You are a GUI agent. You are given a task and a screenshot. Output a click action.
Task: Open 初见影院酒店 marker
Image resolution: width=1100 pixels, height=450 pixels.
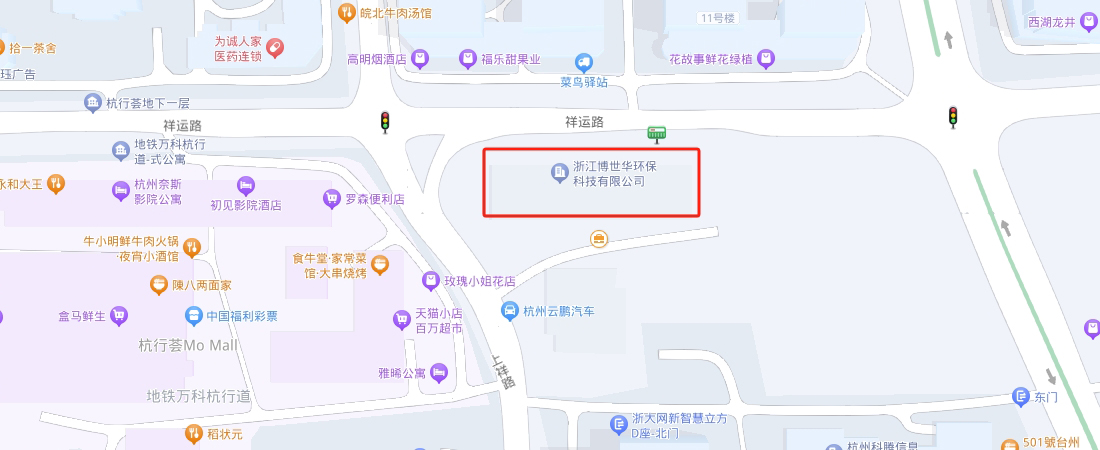[246, 186]
